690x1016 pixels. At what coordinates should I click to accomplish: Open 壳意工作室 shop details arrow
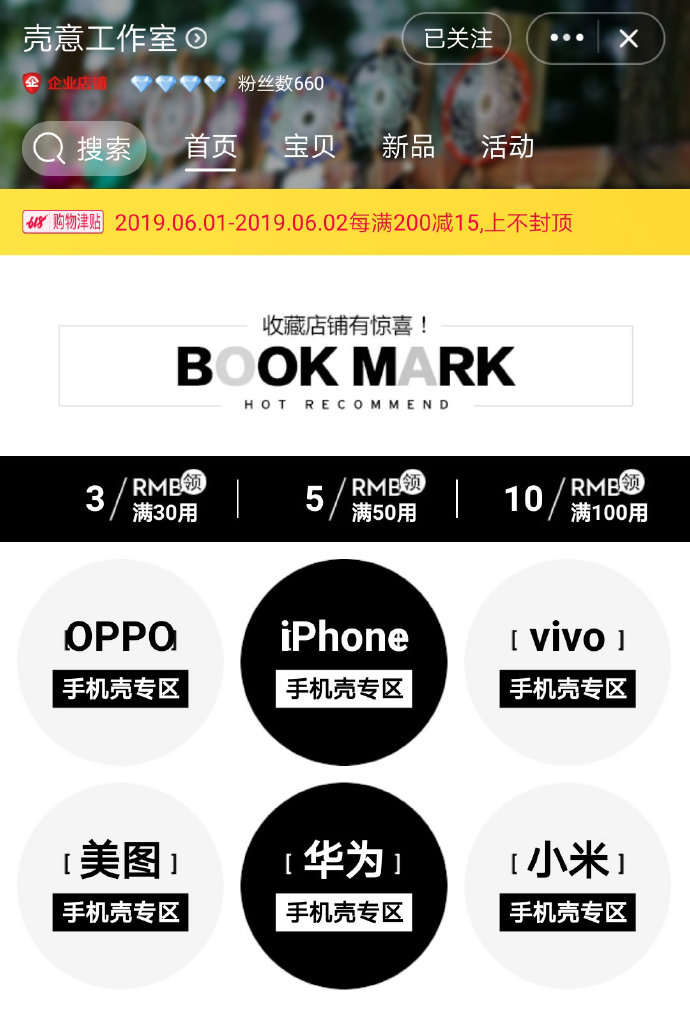click(197, 39)
